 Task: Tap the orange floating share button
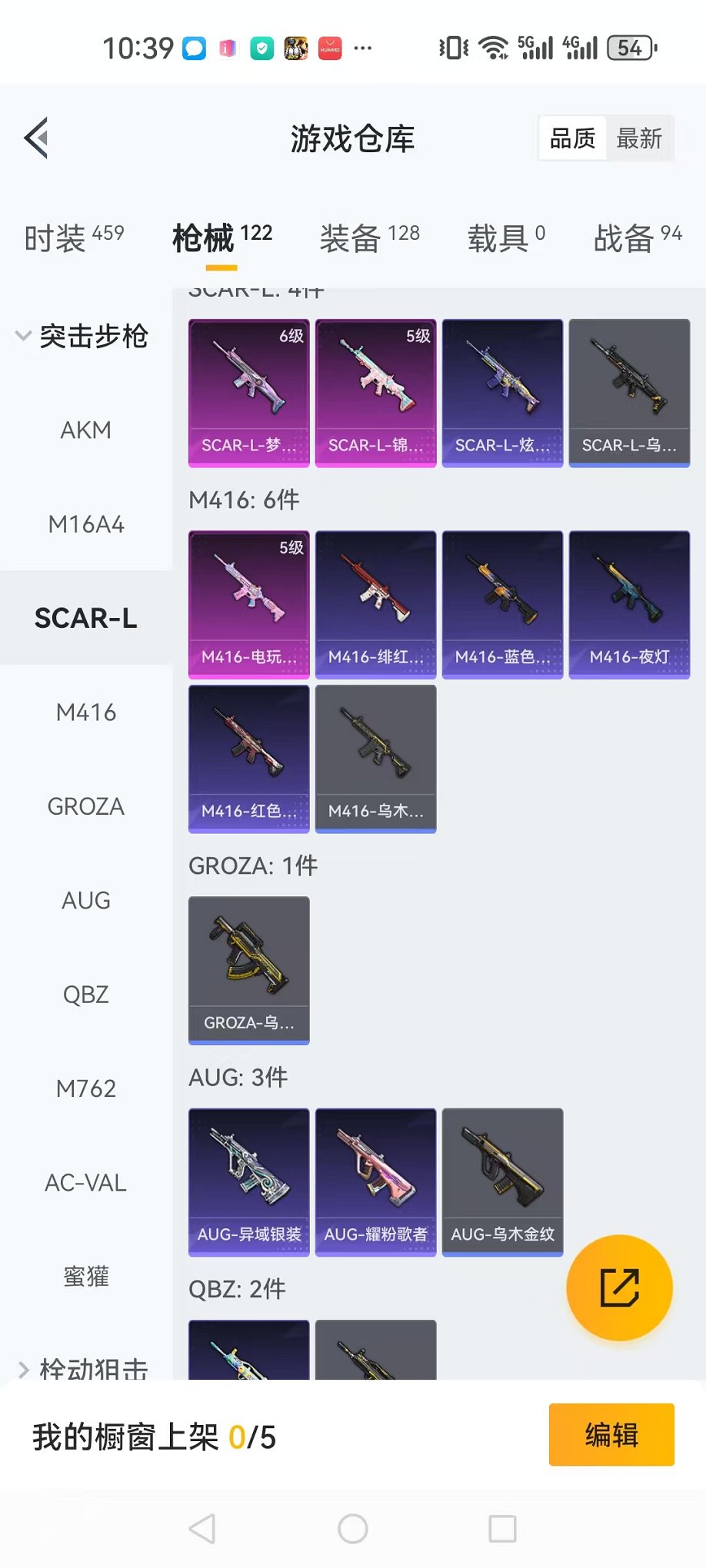pos(619,1287)
